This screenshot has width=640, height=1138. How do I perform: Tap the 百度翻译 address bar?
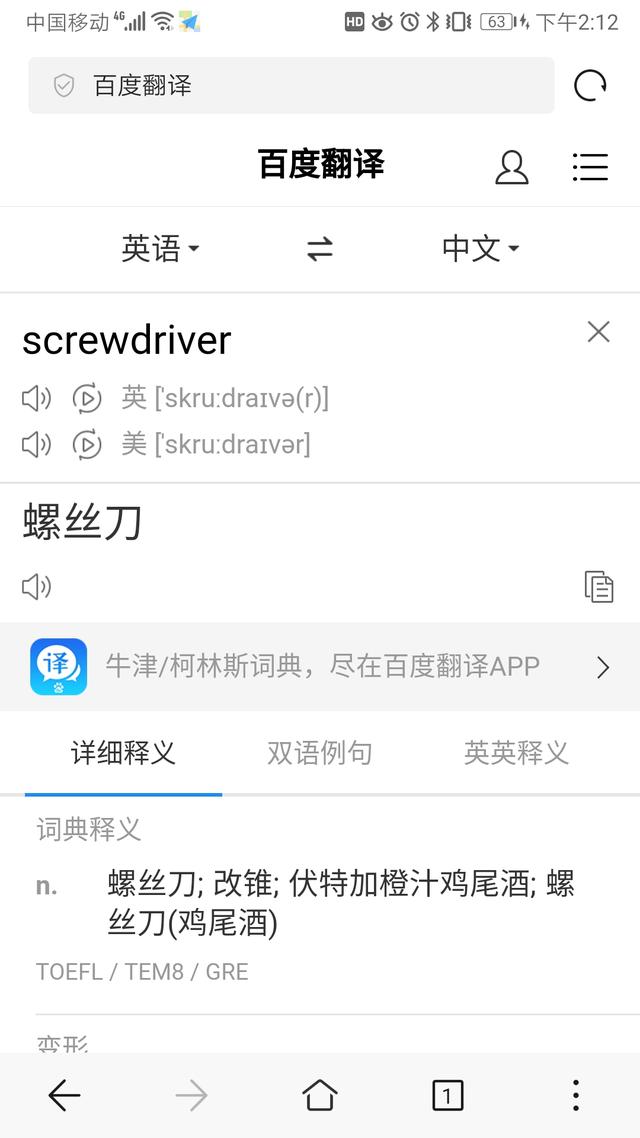click(291, 86)
